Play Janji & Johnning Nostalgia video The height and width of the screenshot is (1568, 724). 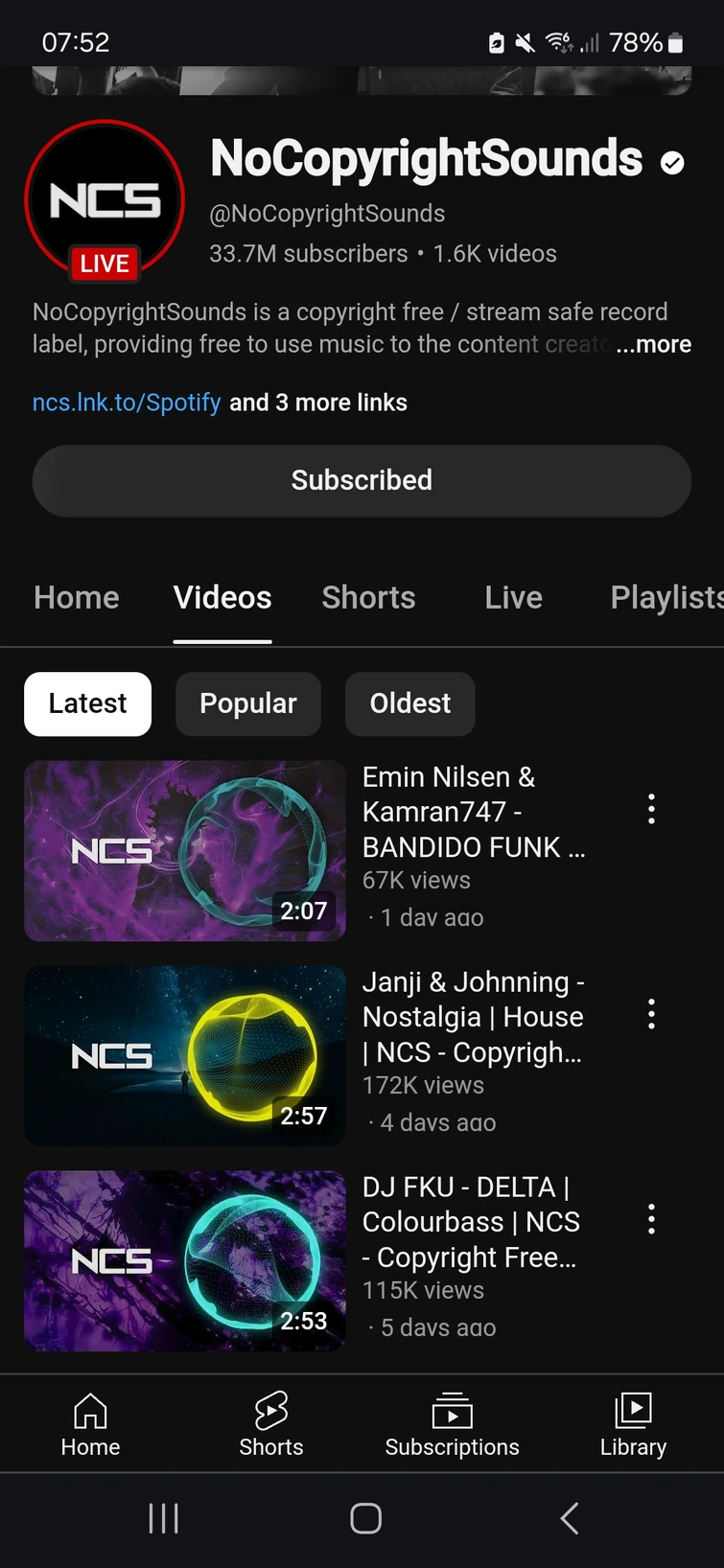pos(185,1056)
